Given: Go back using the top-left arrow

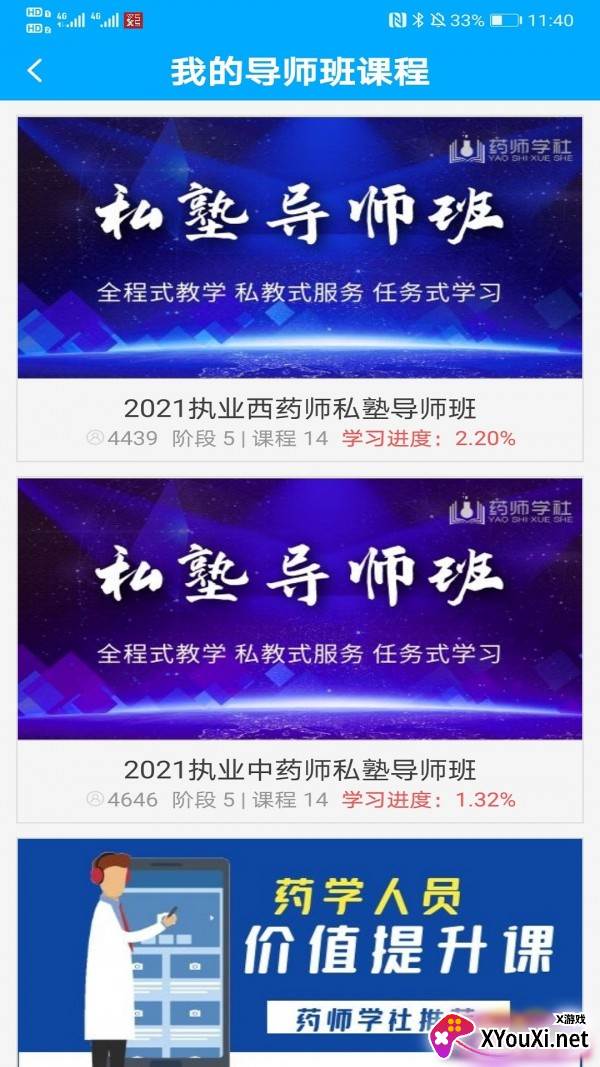Looking at the screenshot, I should (x=36, y=71).
